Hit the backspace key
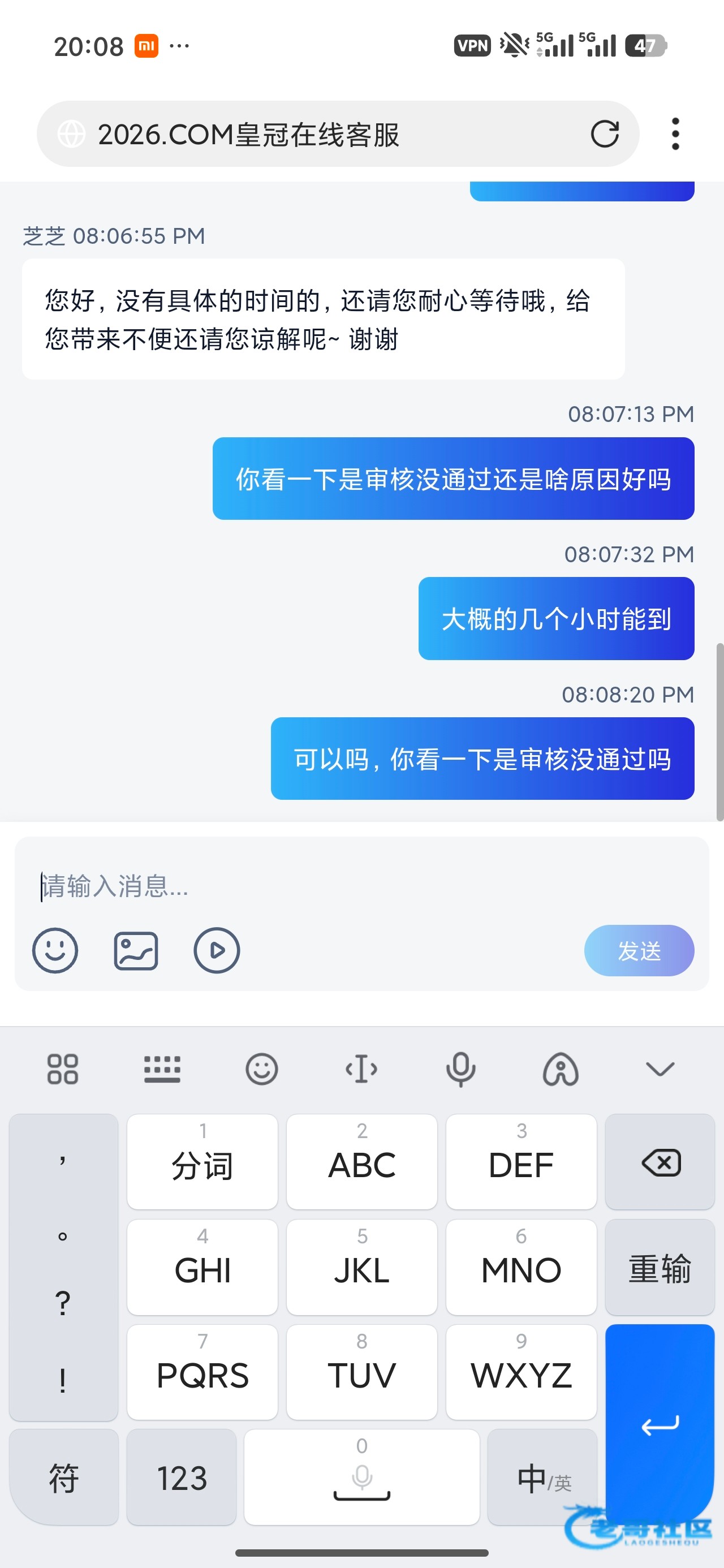Screen dimensions: 724x1568 660,1162
